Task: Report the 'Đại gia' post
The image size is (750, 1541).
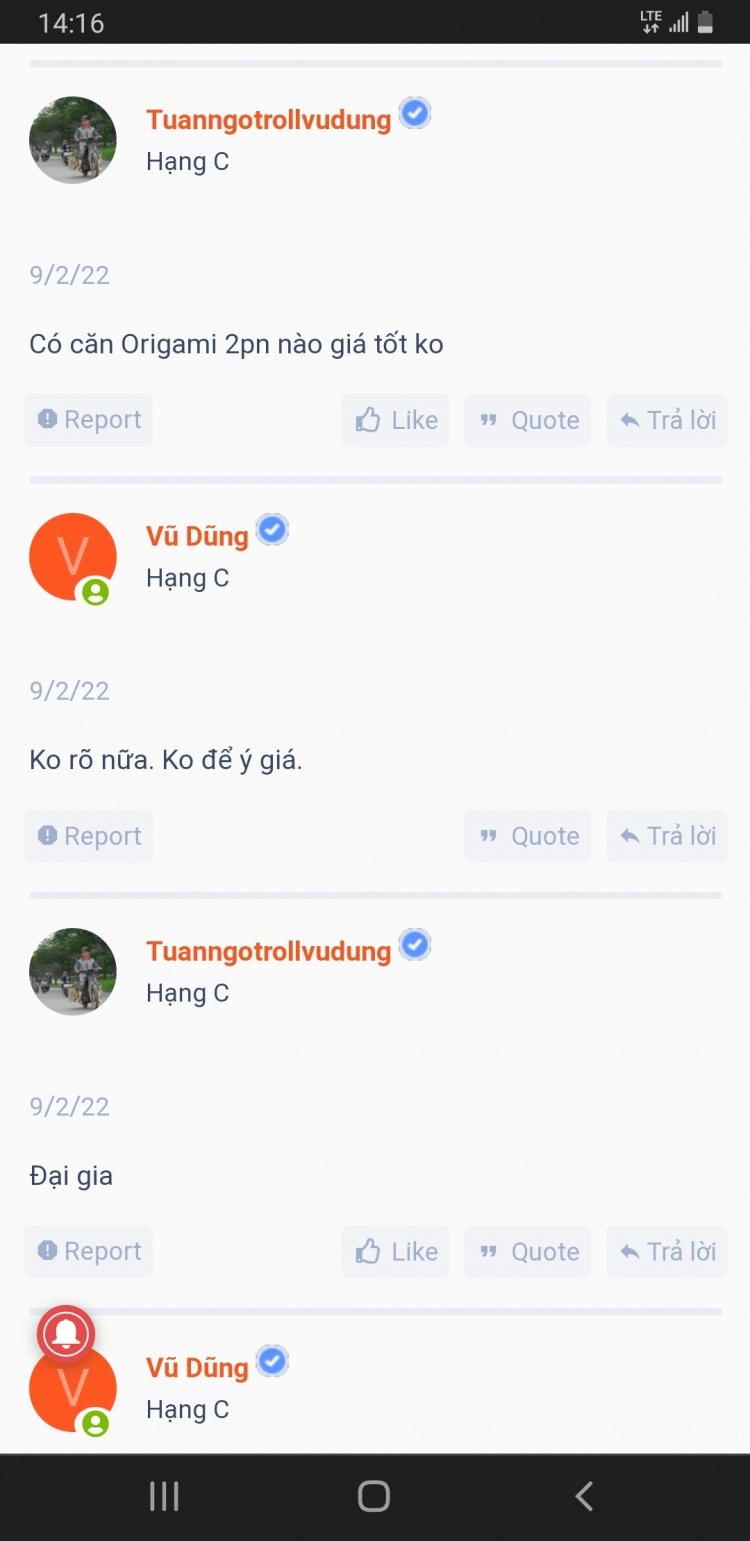Action: (x=88, y=1251)
